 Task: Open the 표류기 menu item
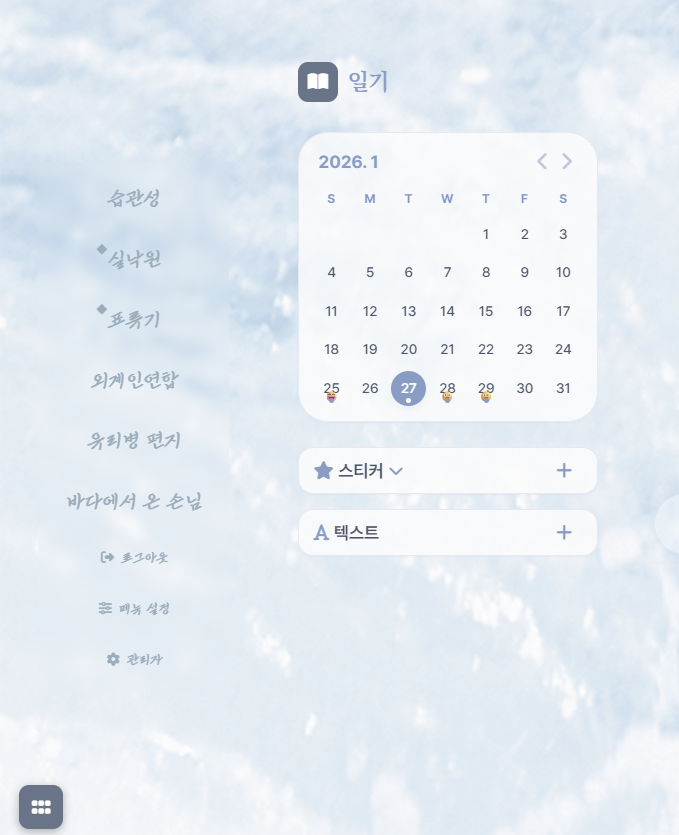(x=134, y=320)
